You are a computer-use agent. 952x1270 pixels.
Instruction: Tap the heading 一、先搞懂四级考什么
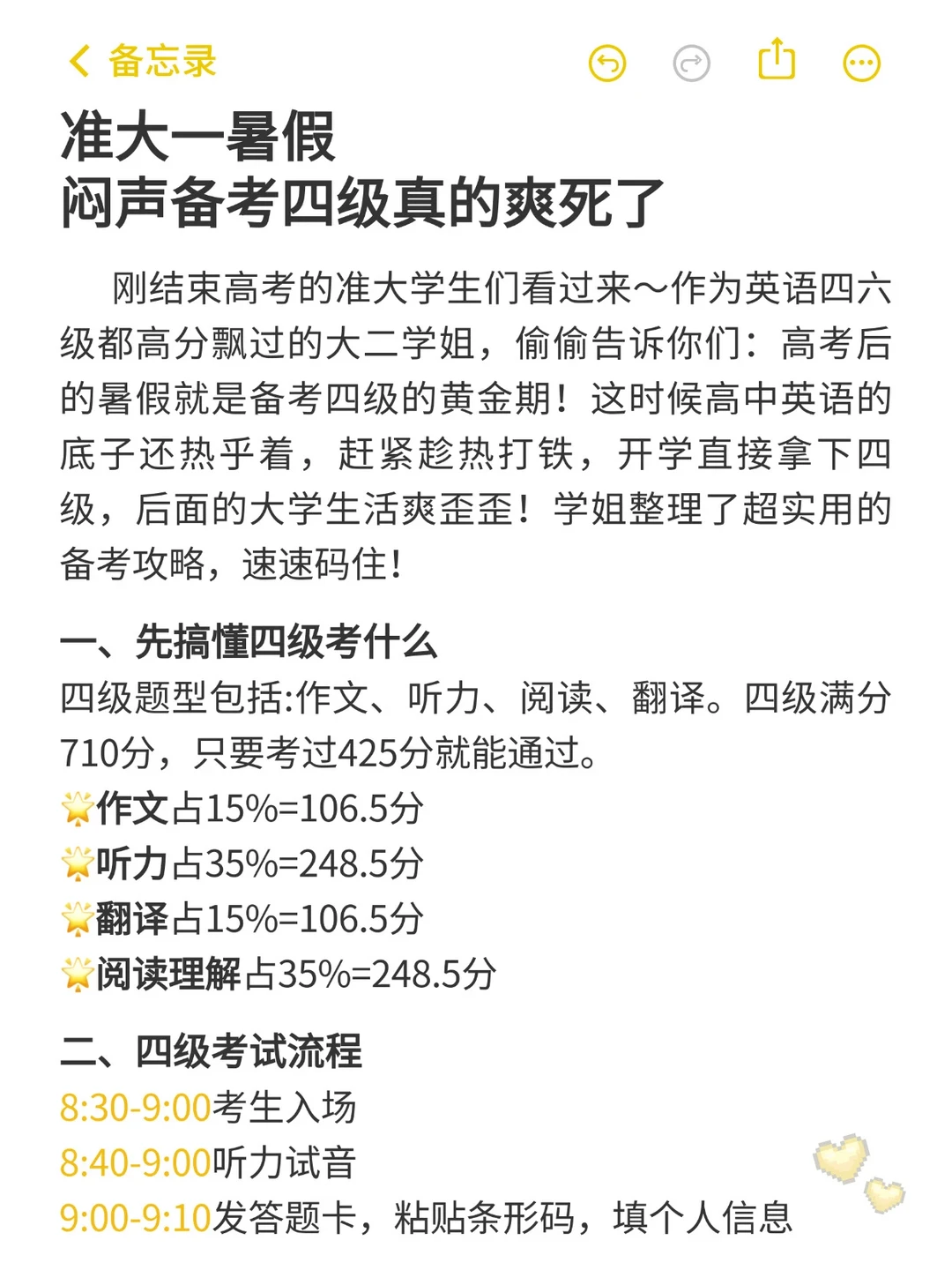249,644
